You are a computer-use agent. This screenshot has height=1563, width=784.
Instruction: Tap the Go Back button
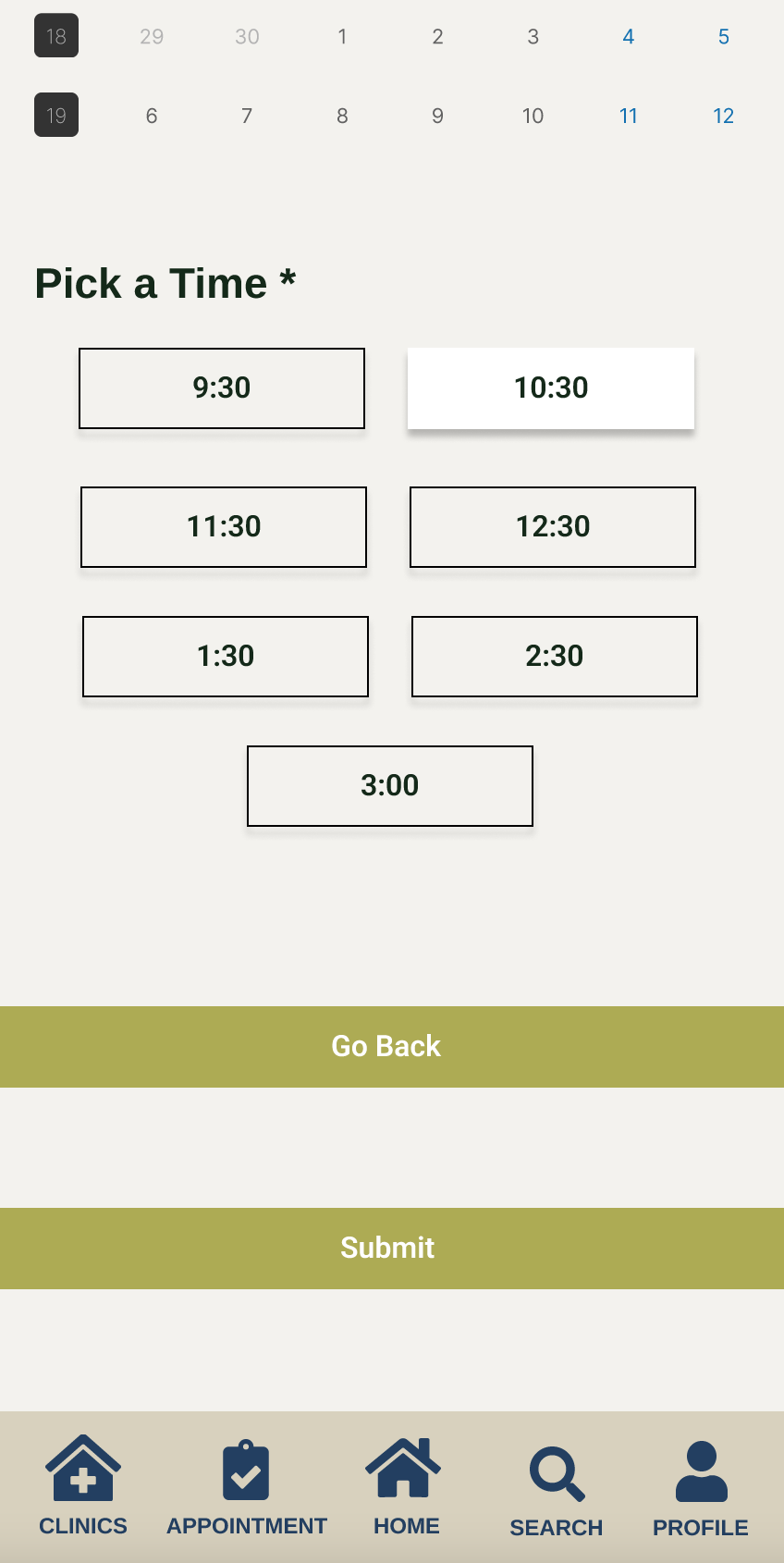click(x=392, y=1047)
